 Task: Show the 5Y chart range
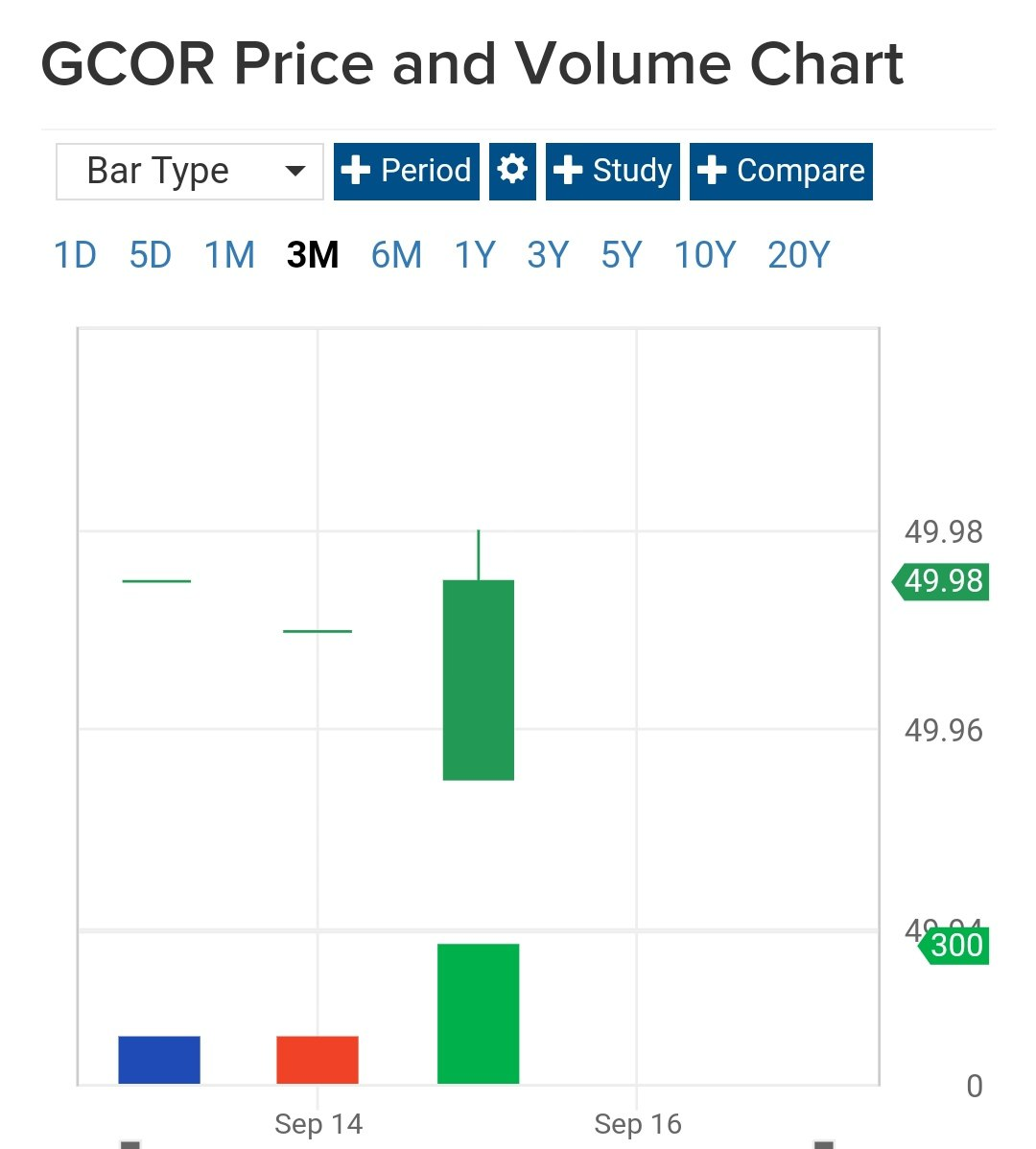tap(621, 255)
